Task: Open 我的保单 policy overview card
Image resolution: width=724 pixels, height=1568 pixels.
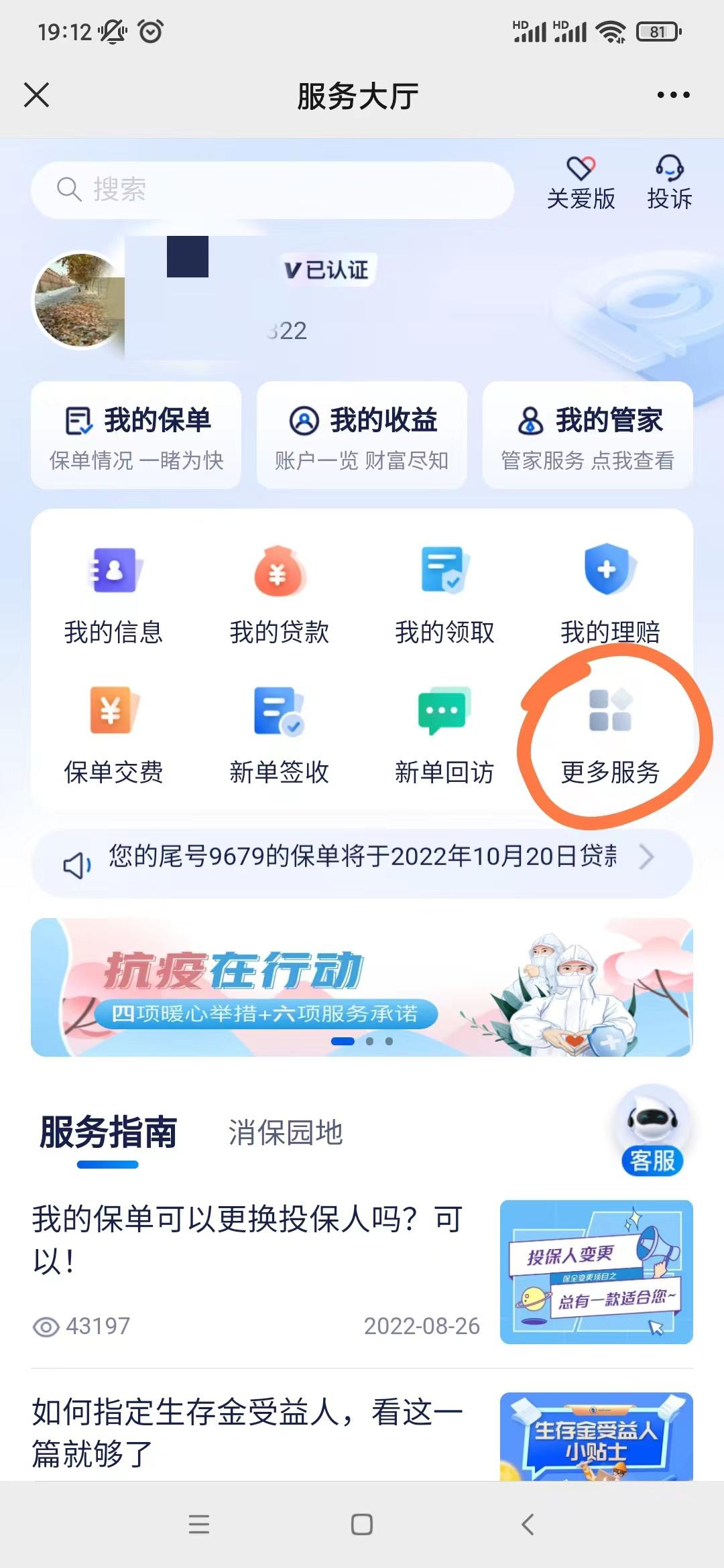Action: (135, 434)
